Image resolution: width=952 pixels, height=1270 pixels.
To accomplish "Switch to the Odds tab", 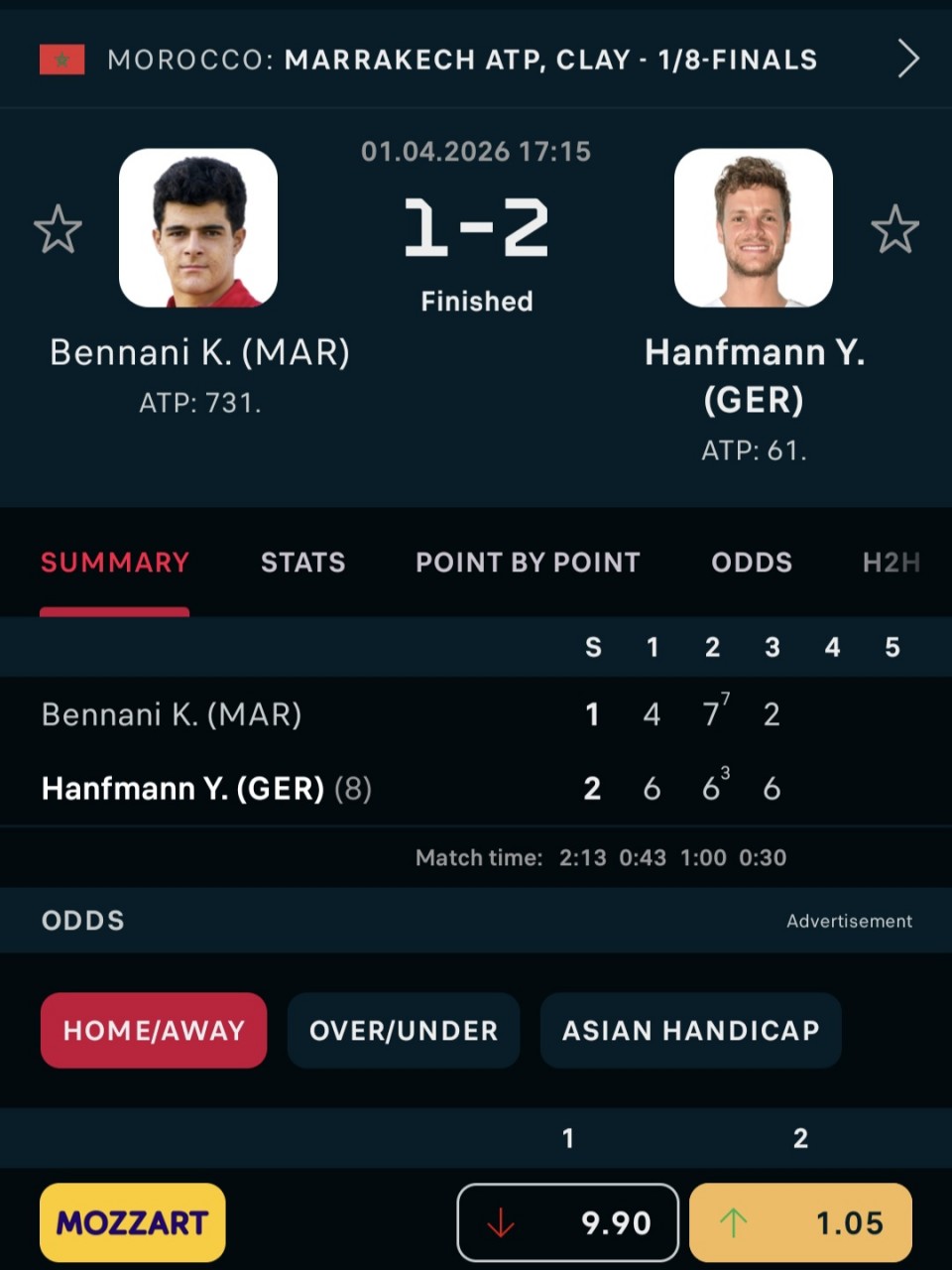I will pos(752,563).
